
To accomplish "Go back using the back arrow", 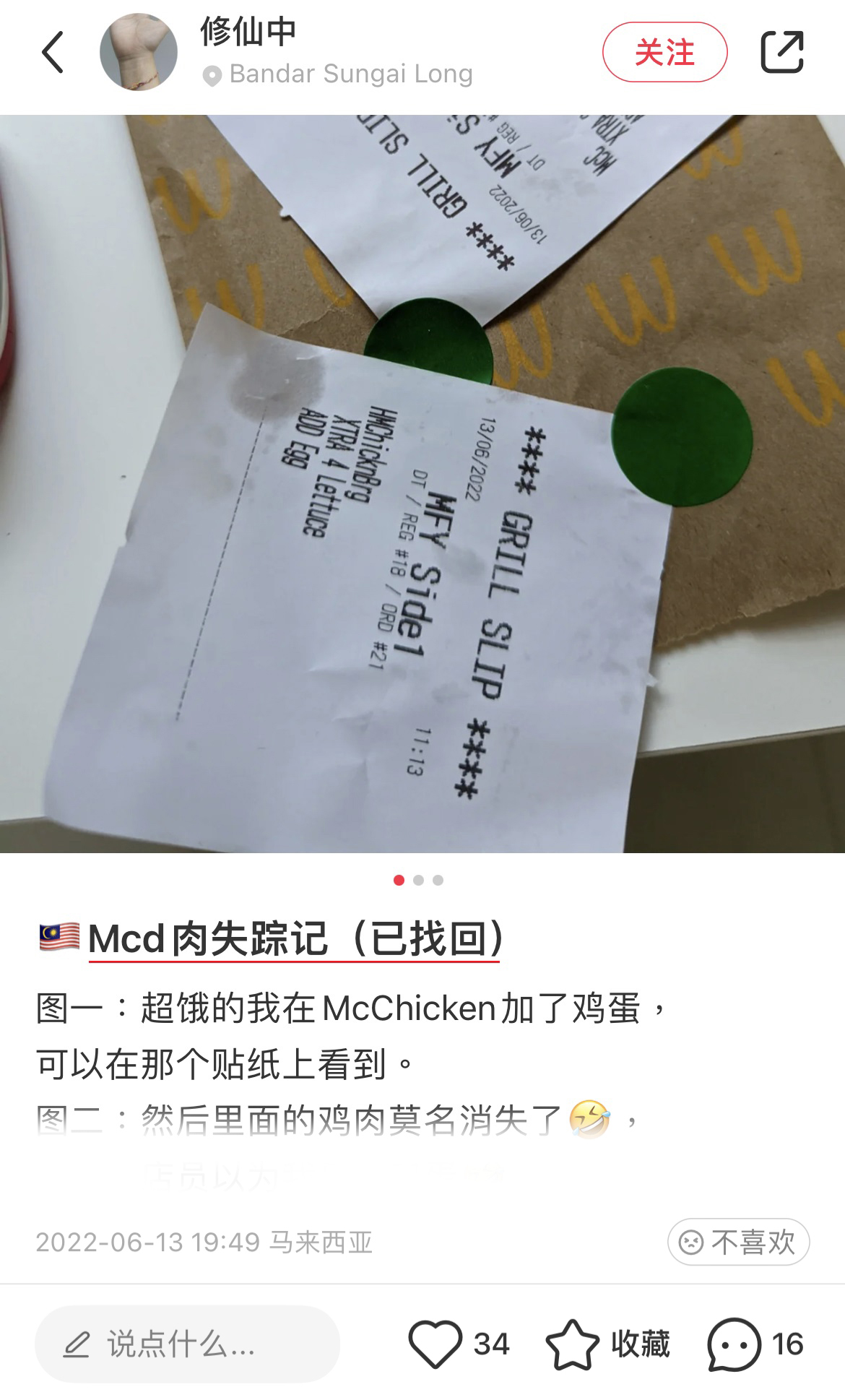I will coord(53,52).
